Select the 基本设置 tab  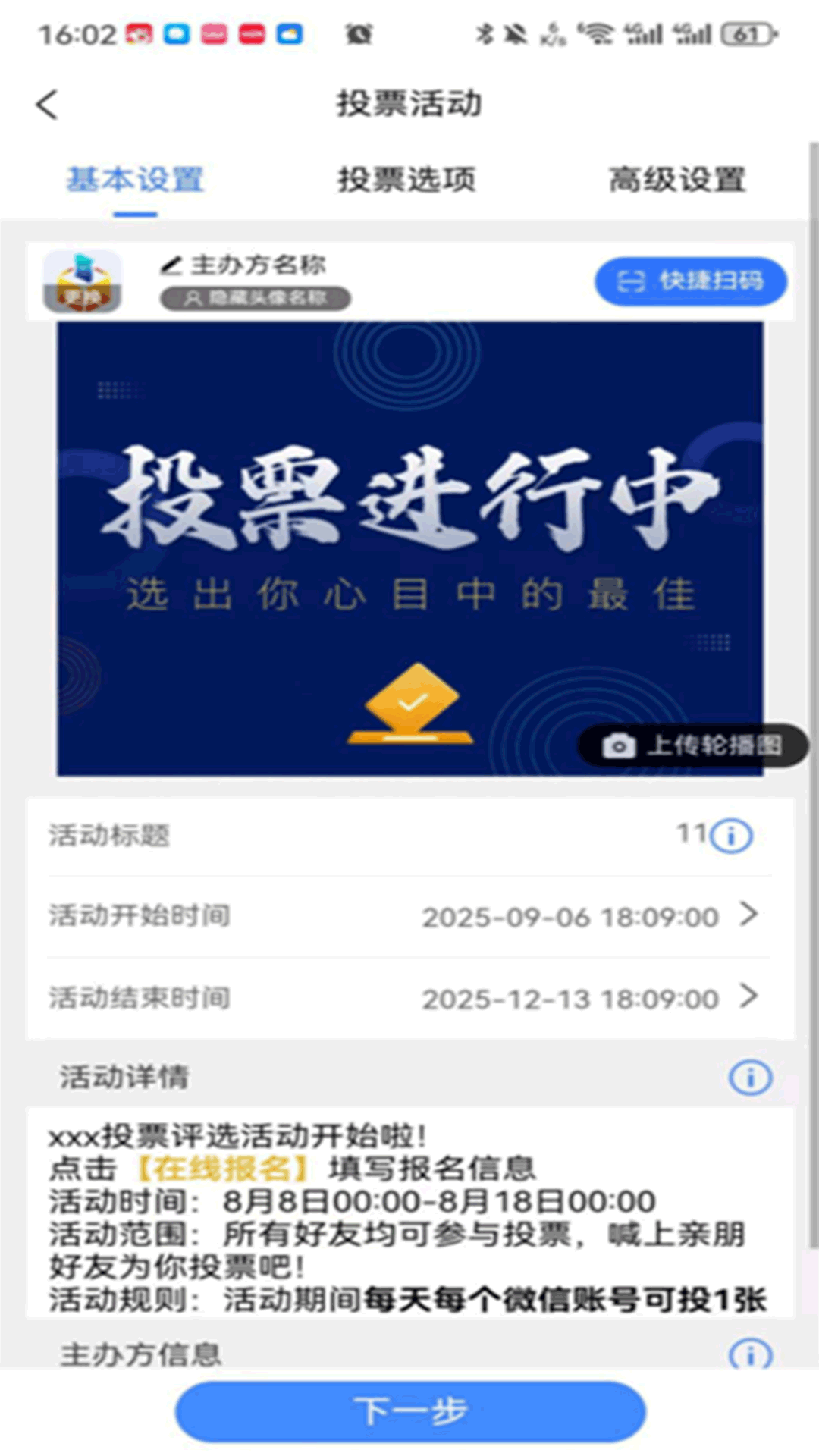pyautogui.click(x=136, y=180)
